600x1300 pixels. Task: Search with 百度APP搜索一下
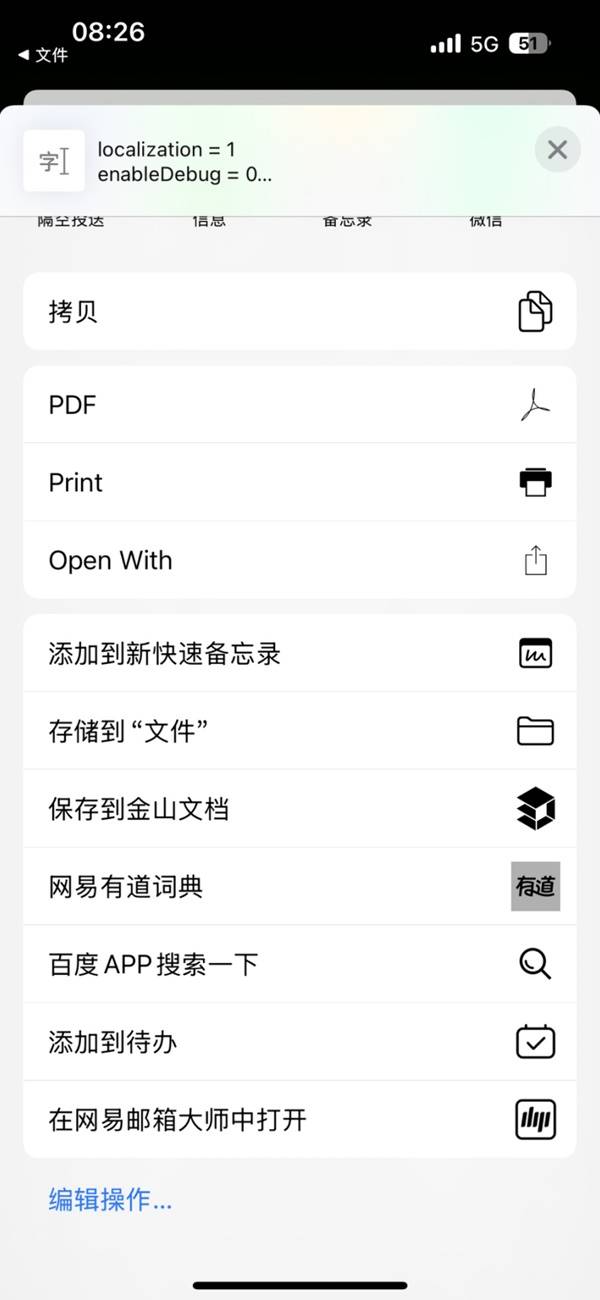(300, 965)
